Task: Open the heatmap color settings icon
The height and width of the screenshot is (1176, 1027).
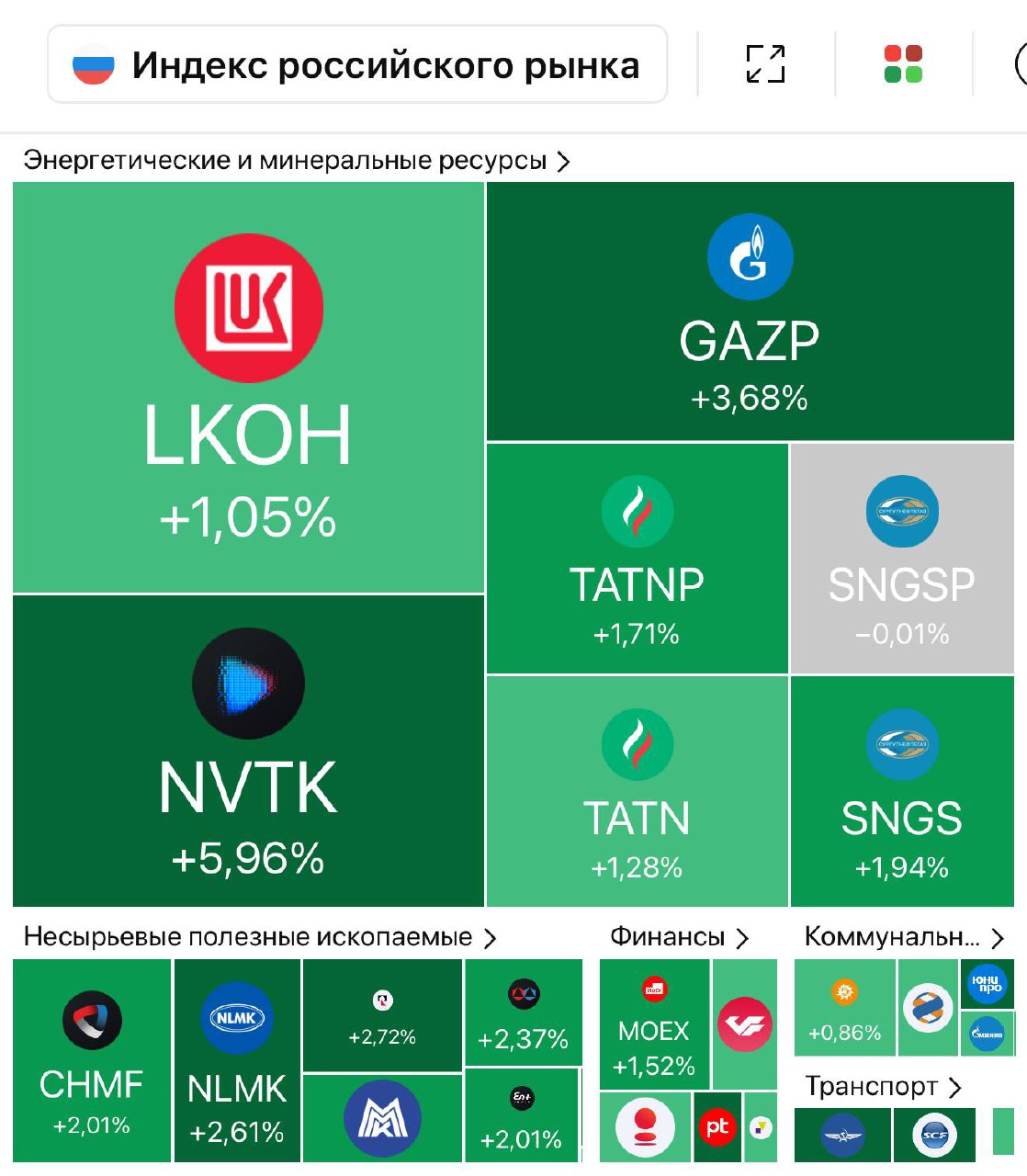Action: [x=903, y=64]
